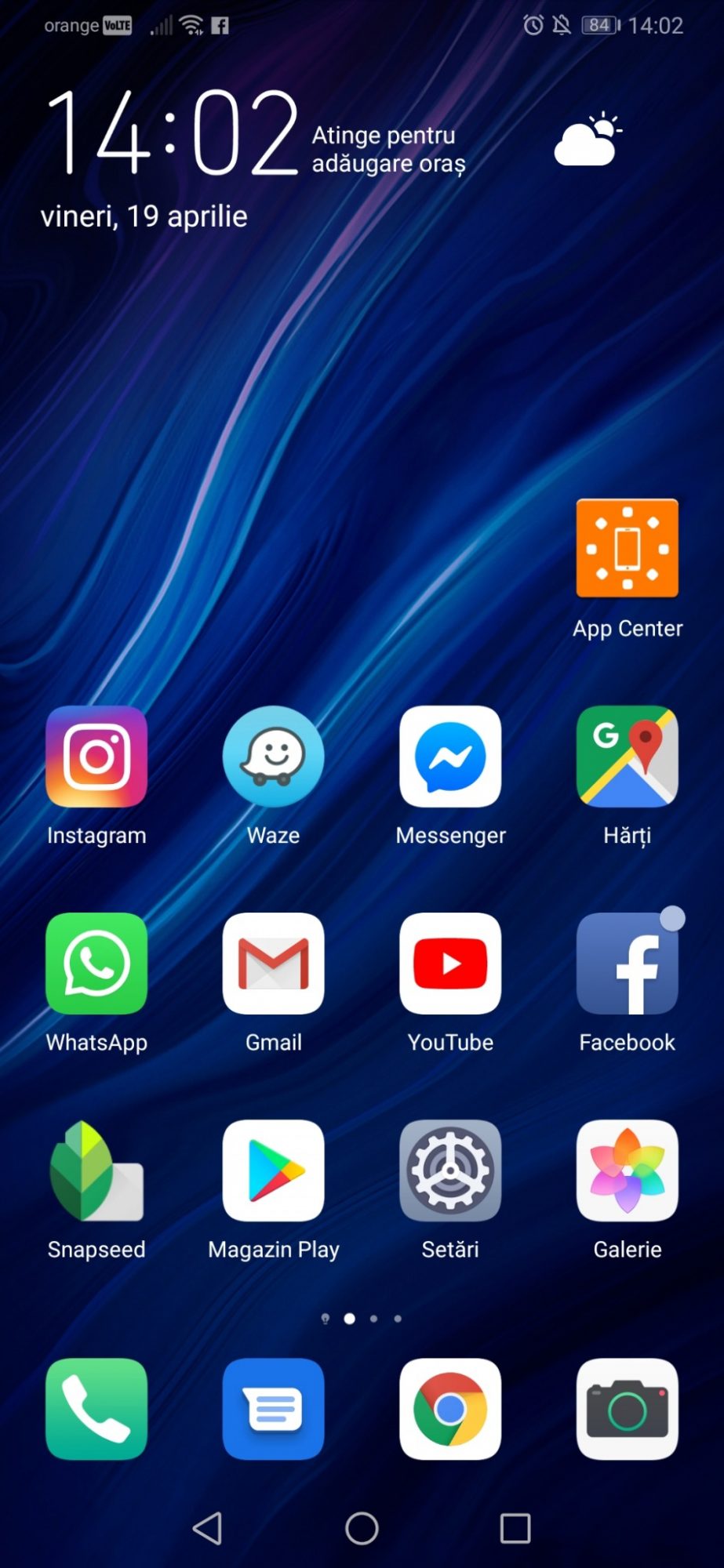Open recent apps with the square button
This screenshot has width=724, height=1568.
pyautogui.click(x=515, y=1528)
